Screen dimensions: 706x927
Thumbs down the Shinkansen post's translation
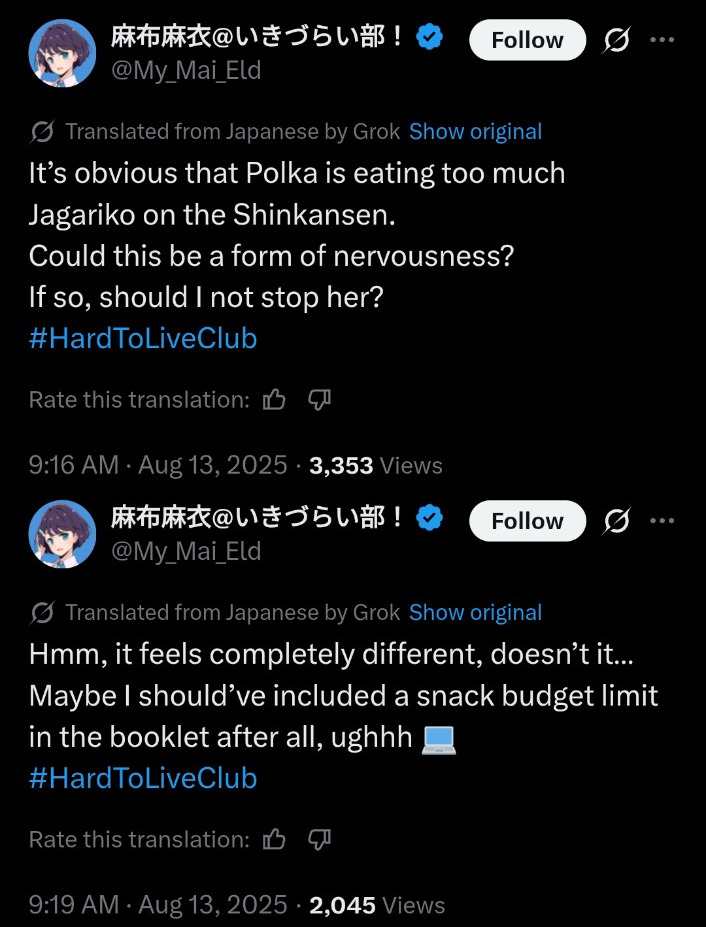tap(319, 400)
